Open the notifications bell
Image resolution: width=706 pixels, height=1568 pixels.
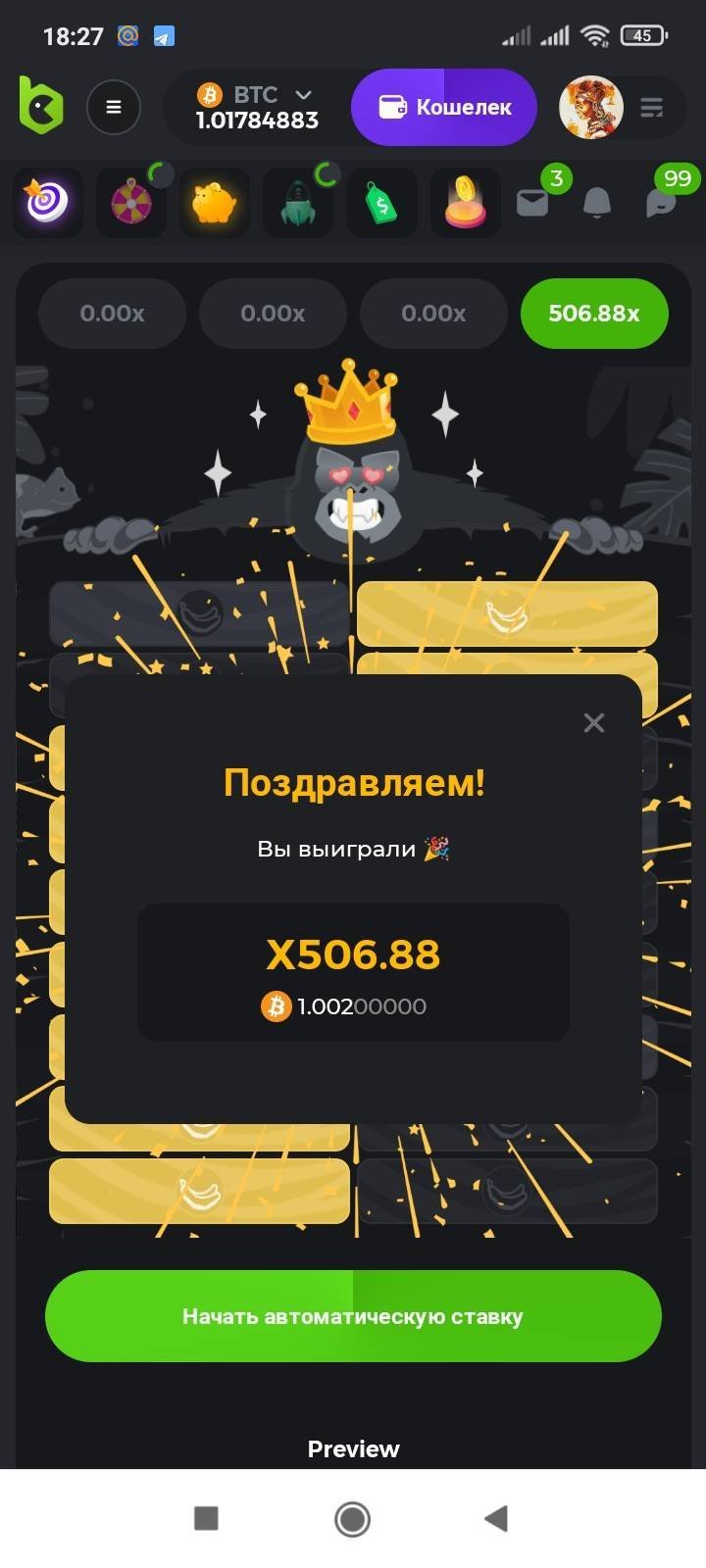pos(596,202)
